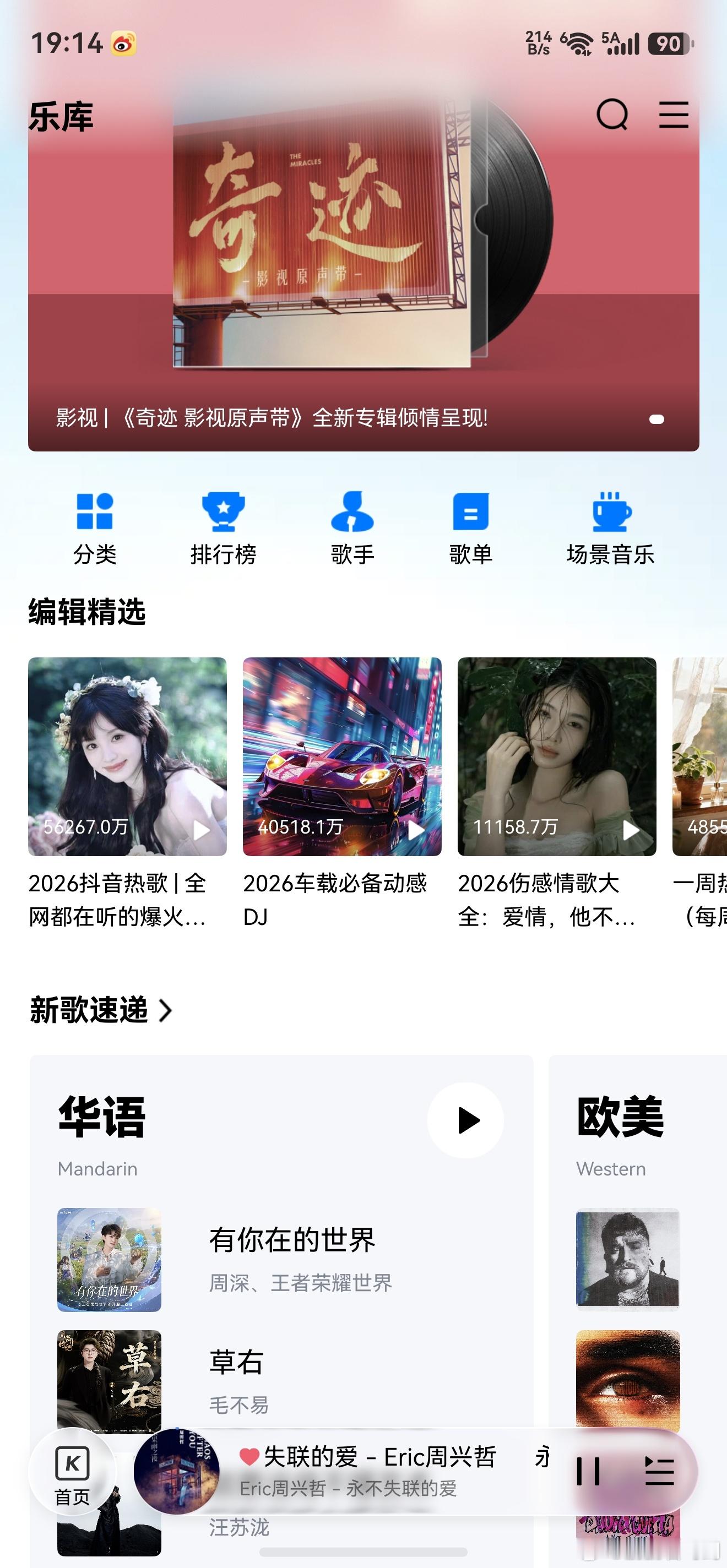Open the 2026抖音热歌 playlist card
Screen dimensions: 727x1568
coord(127,756)
